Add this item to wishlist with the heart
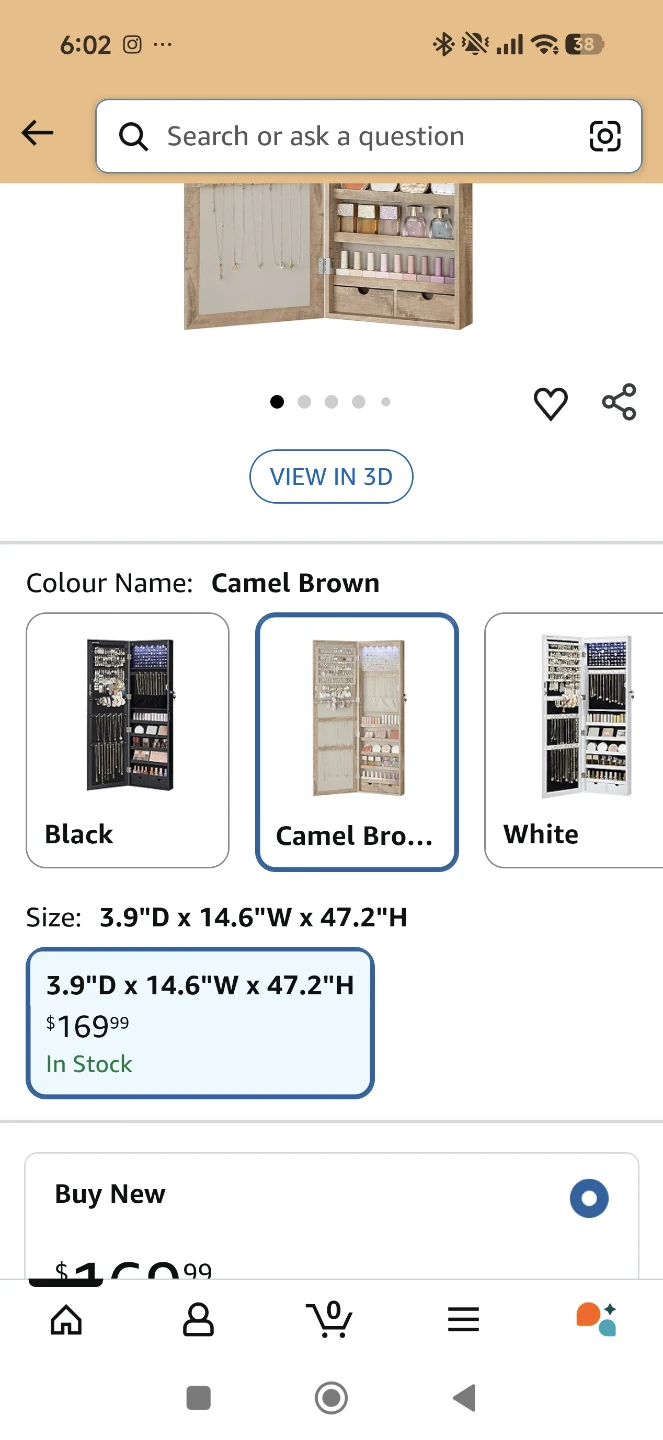The height and width of the screenshot is (1440, 663). (550, 403)
